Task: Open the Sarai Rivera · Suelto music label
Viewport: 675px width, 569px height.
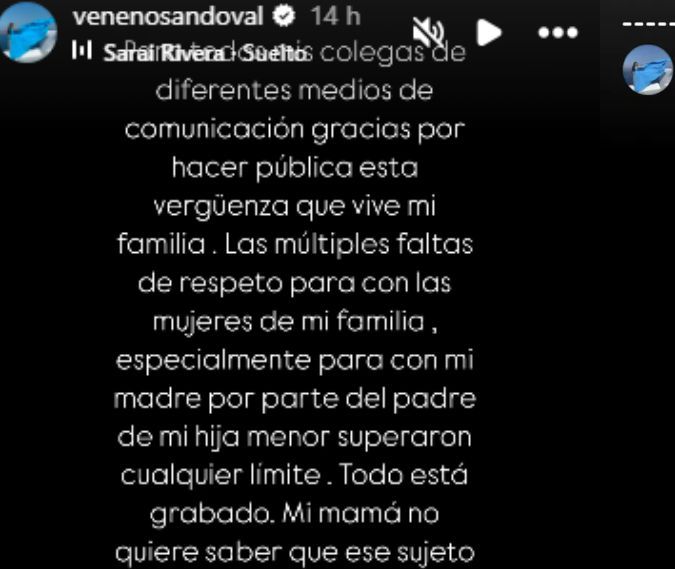Action: 202,52
